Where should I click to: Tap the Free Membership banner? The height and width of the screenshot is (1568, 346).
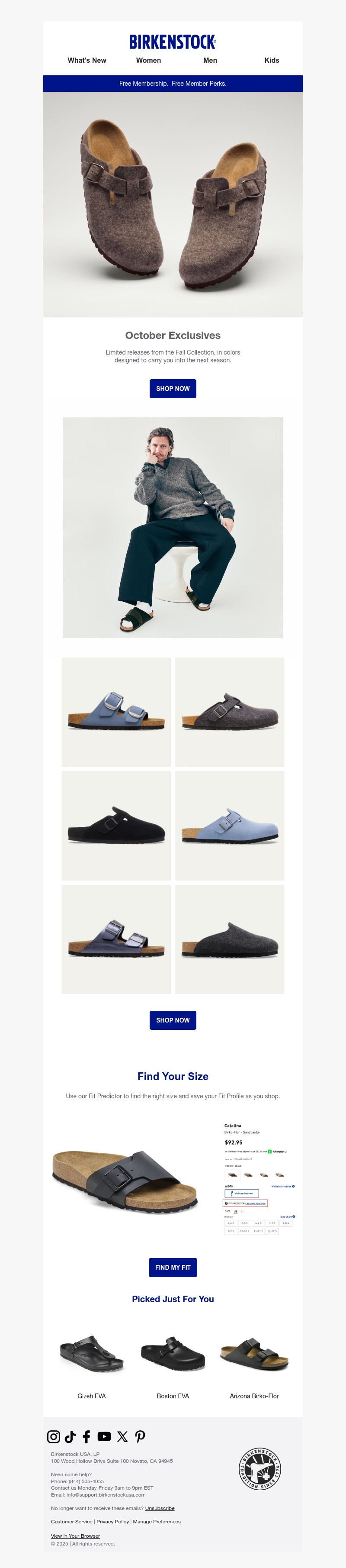(x=173, y=84)
